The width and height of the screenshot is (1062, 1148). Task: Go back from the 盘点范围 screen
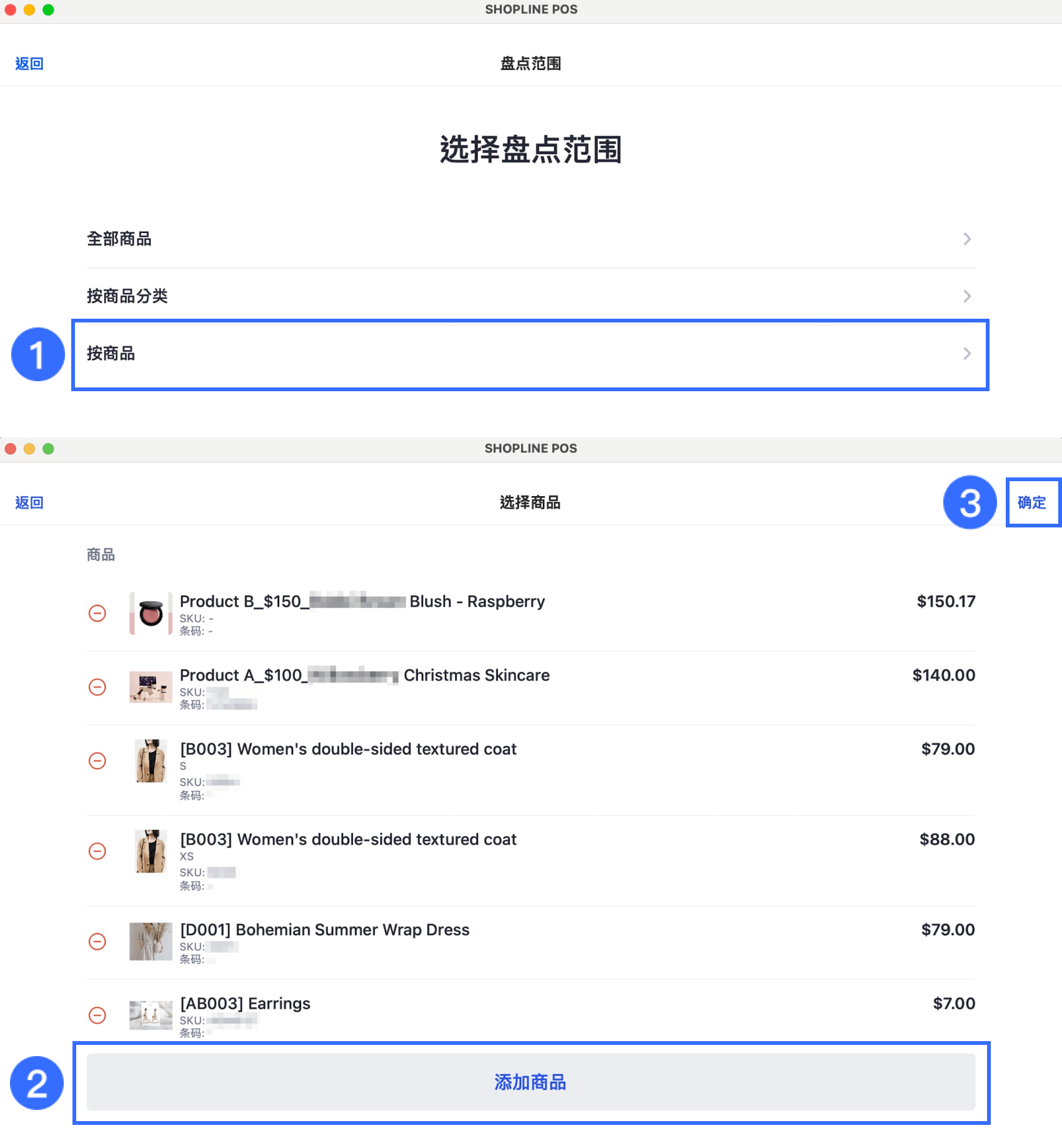point(29,64)
